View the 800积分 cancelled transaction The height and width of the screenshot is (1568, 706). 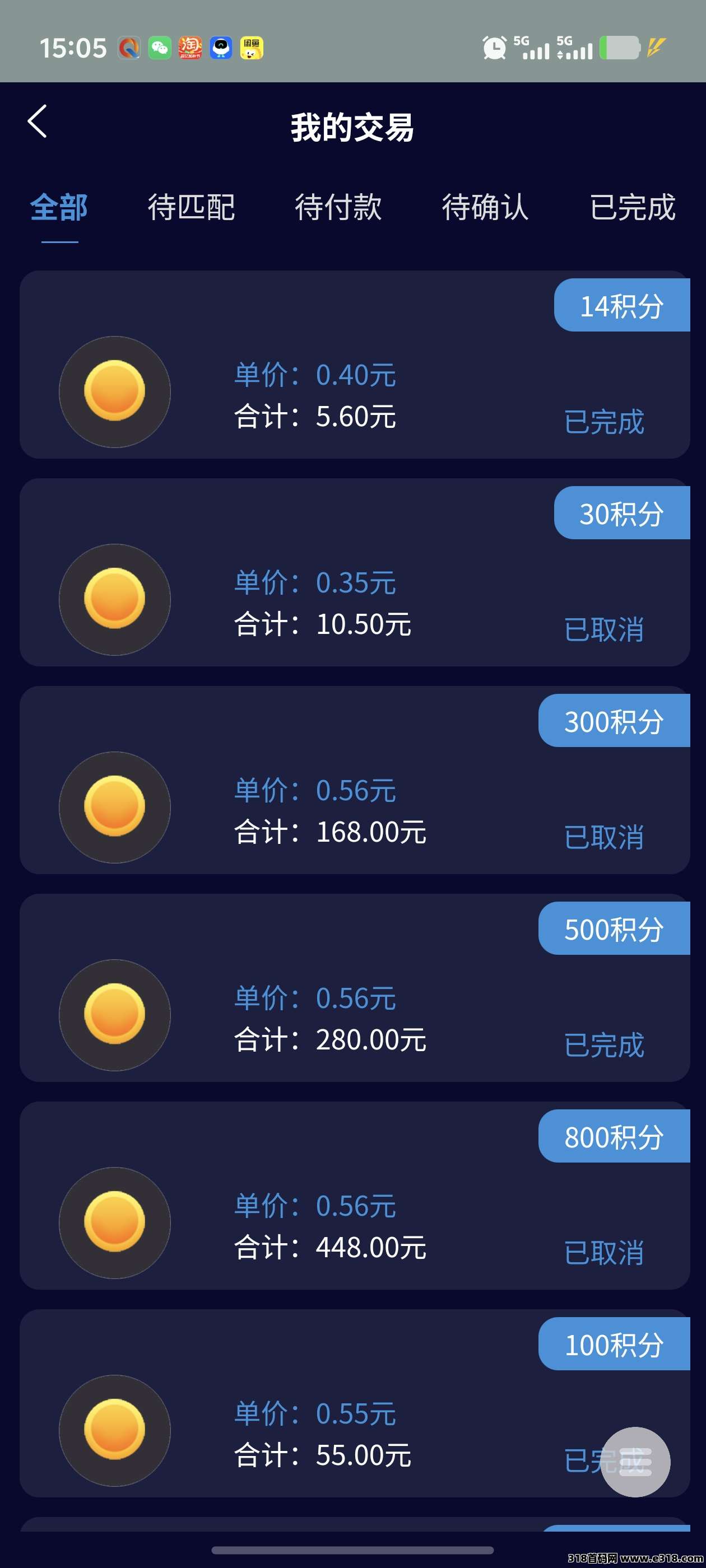point(355,1196)
